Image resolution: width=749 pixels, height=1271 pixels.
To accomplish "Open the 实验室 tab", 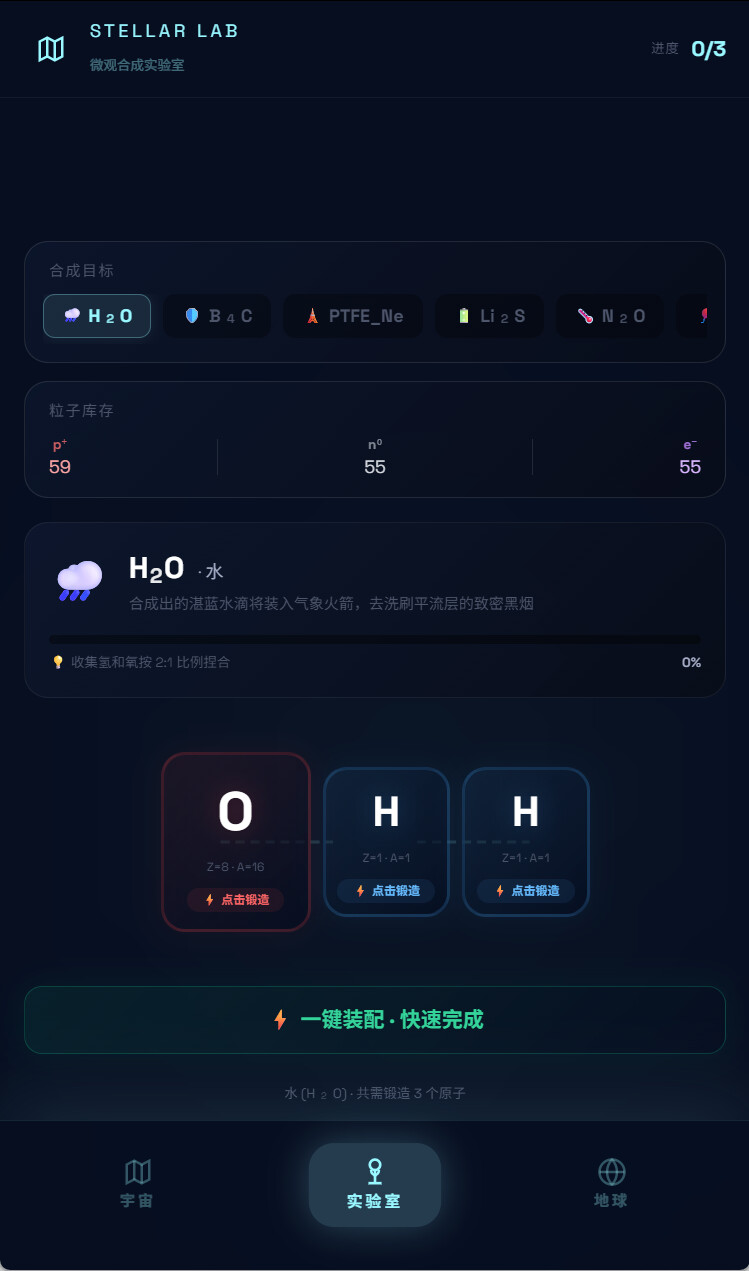I will [375, 1184].
